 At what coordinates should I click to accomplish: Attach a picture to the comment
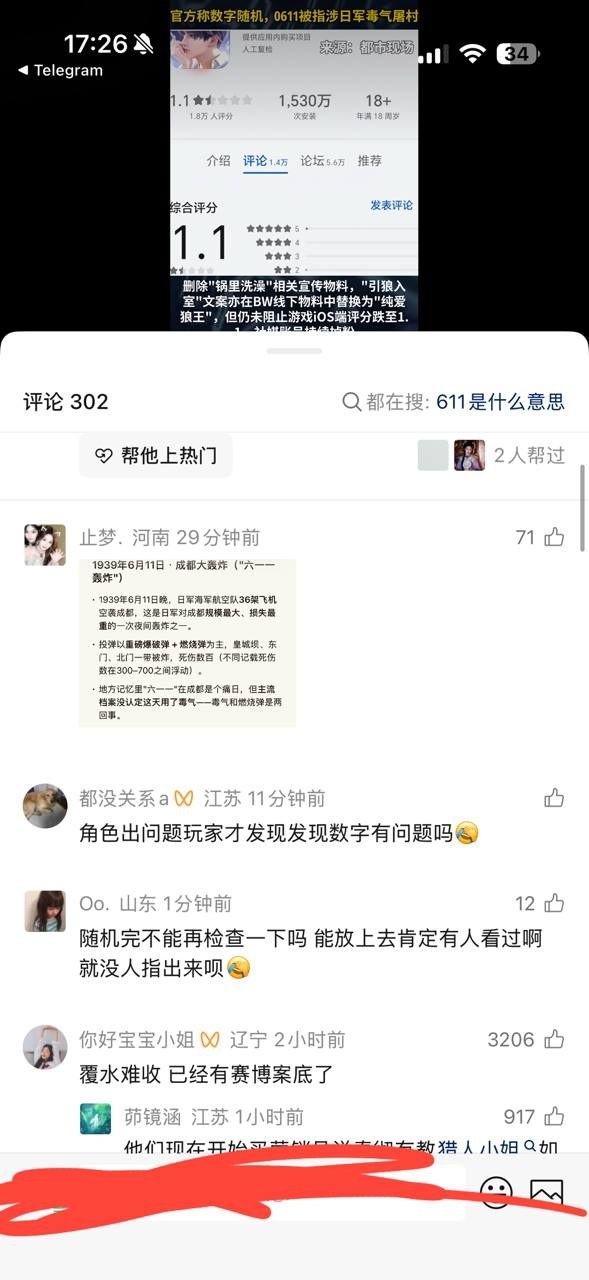(x=546, y=1192)
